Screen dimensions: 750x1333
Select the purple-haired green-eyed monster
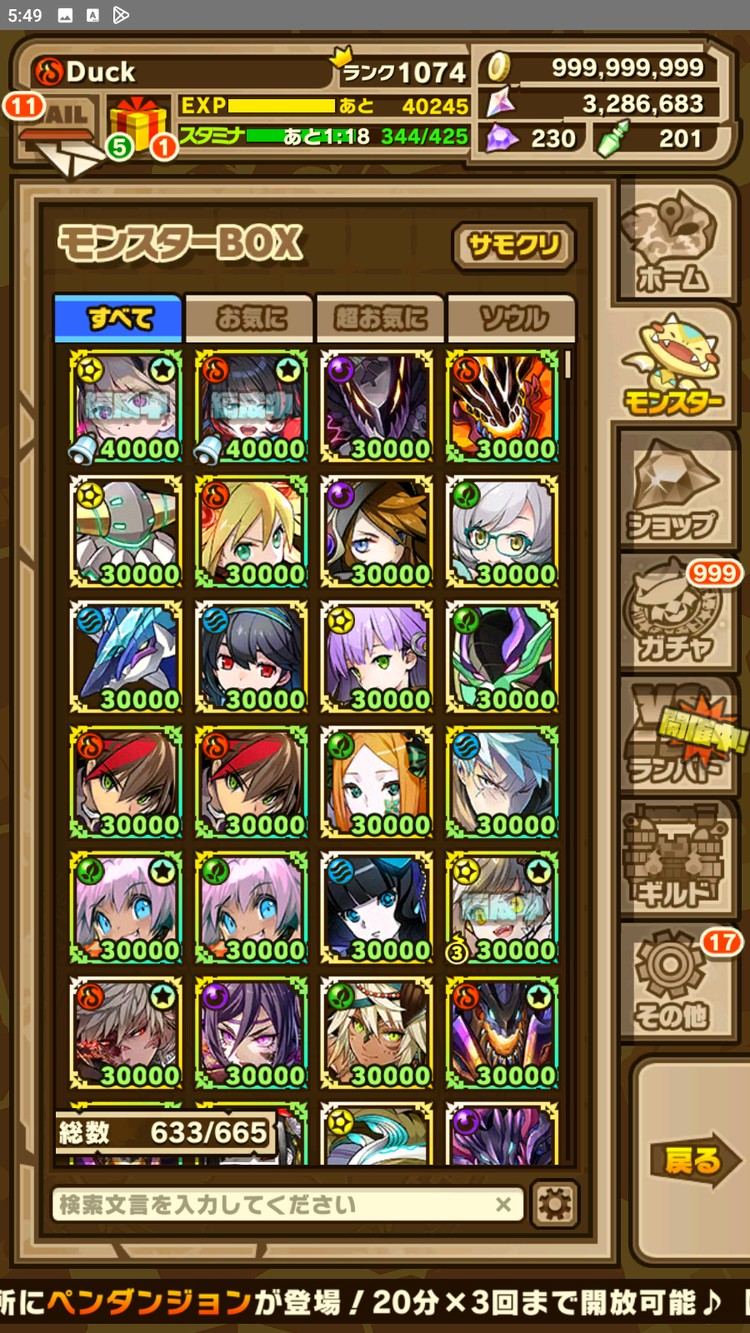coord(377,656)
